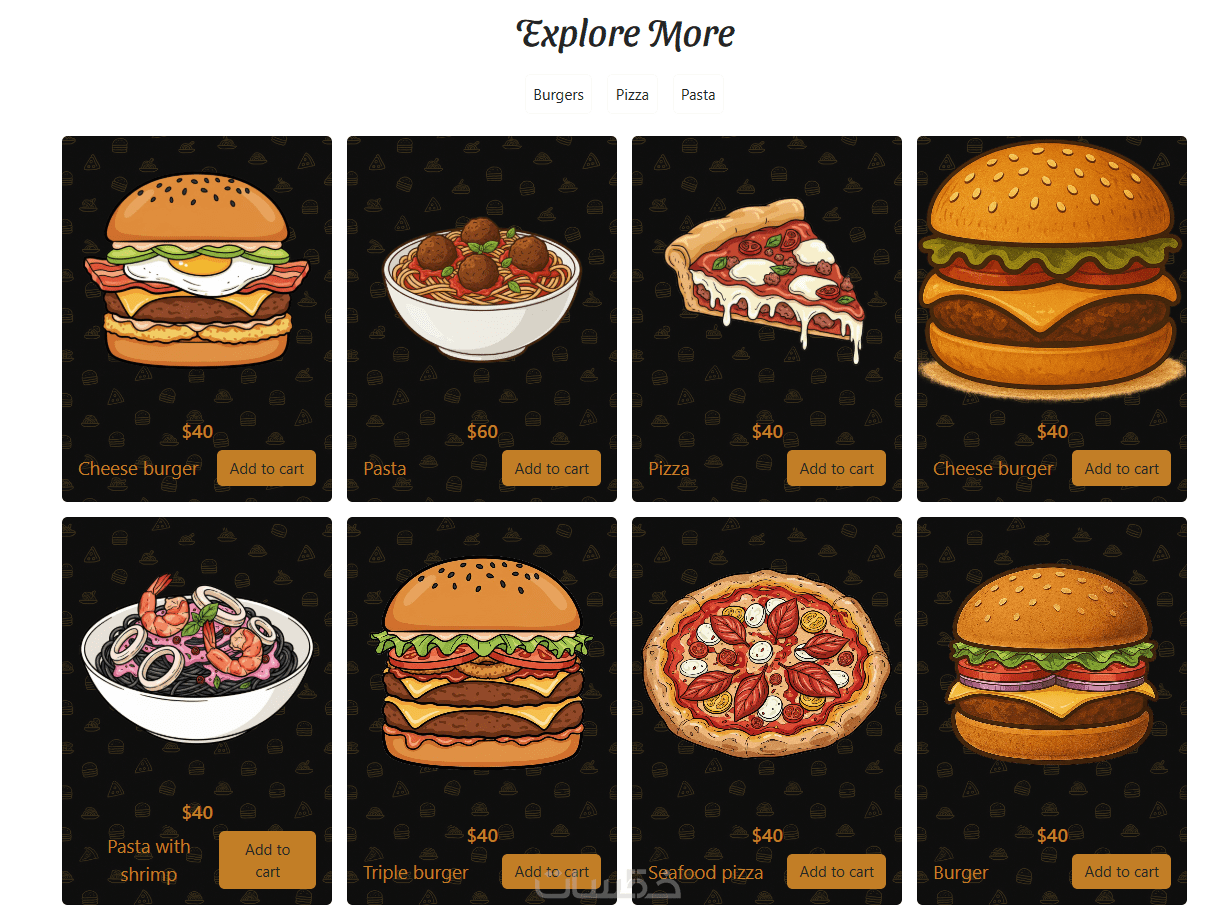Select the Pizza category chip
Viewport: 1216px width, 917px height.
pos(632,95)
